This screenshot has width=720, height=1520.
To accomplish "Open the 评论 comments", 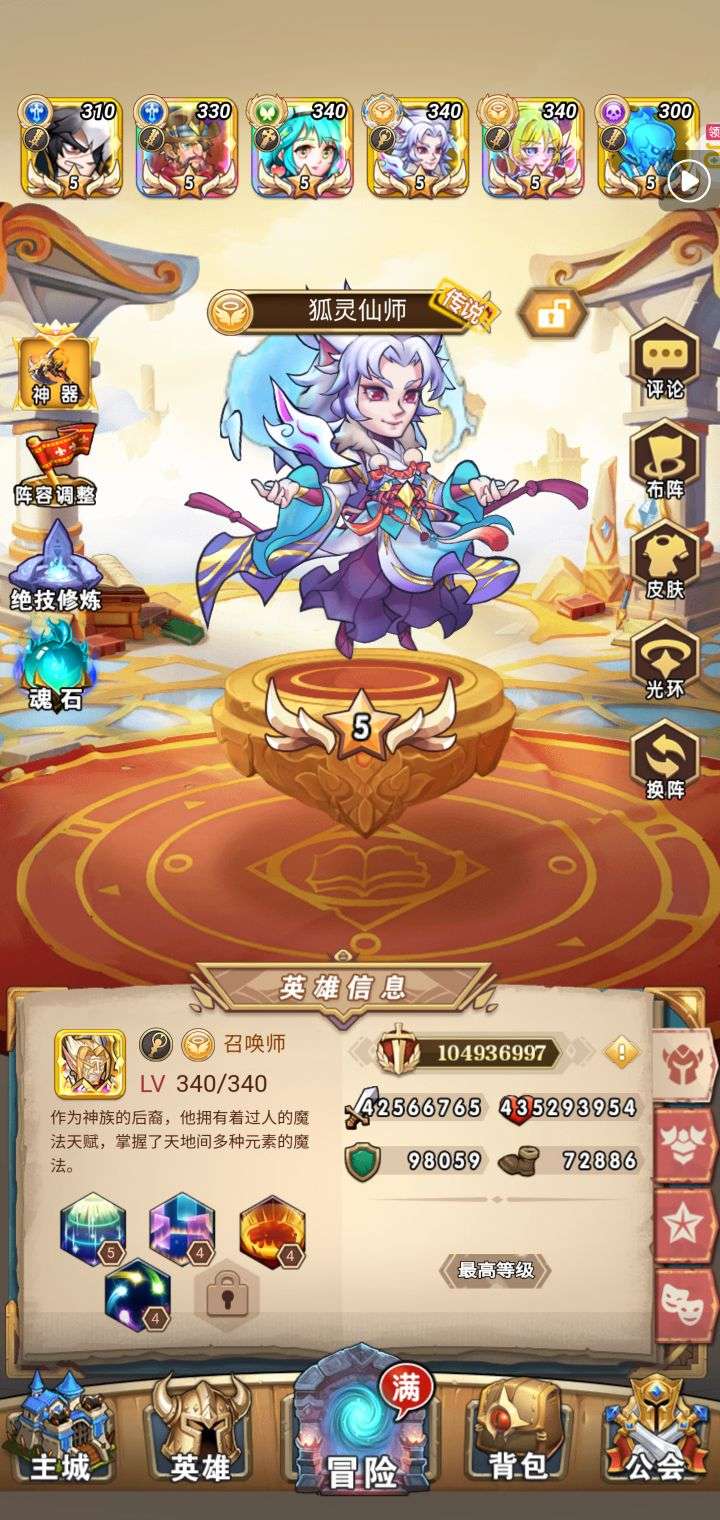I will tap(665, 360).
